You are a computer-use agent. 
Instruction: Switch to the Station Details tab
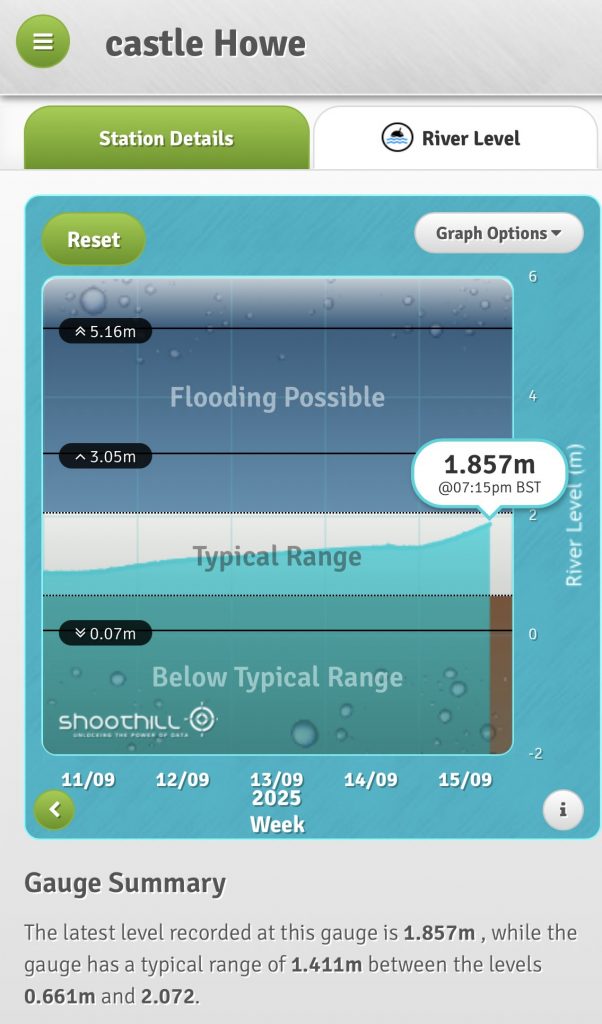pyautogui.click(x=166, y=139)
